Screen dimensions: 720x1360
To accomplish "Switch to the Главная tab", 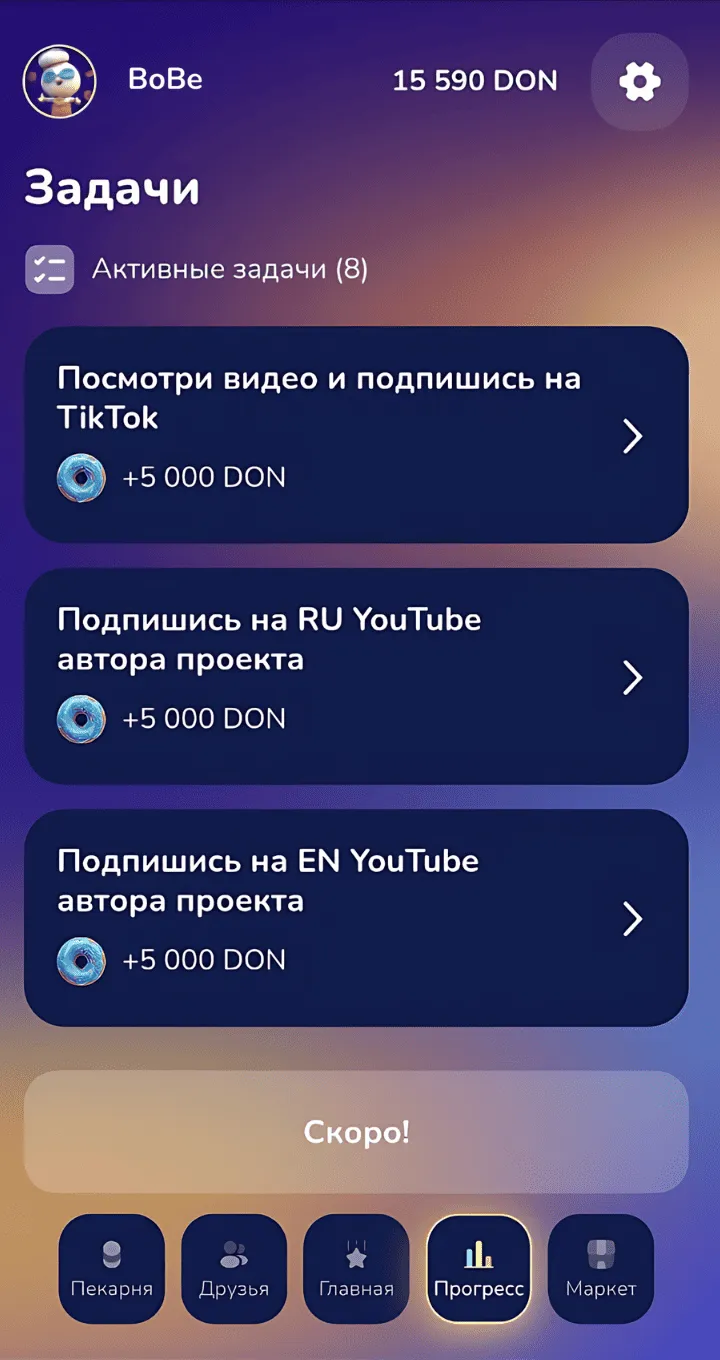I will pos(356,1268).
